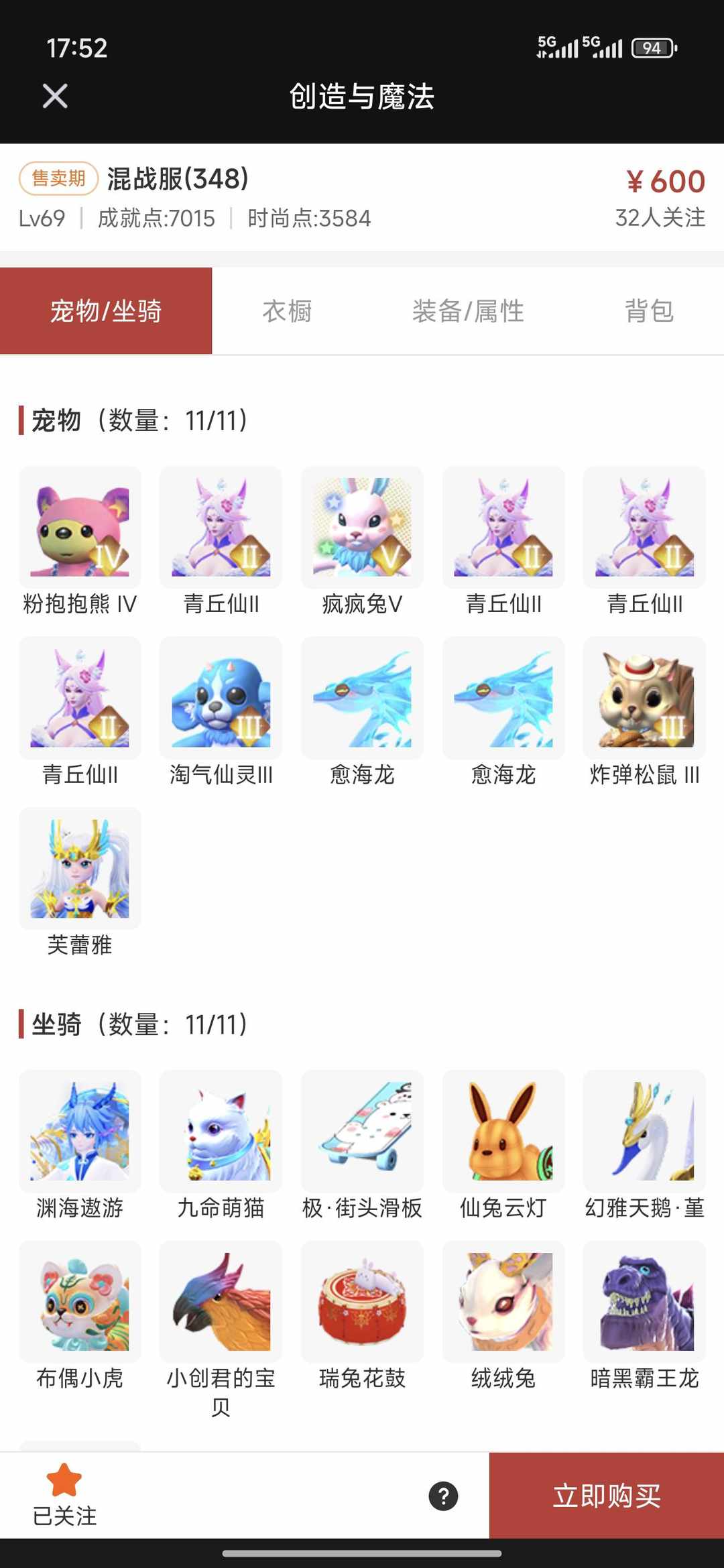This screenshot has width=724, height=1568.
Task: View the 淘气仙灵III pet icon
Action: point(221,699)
